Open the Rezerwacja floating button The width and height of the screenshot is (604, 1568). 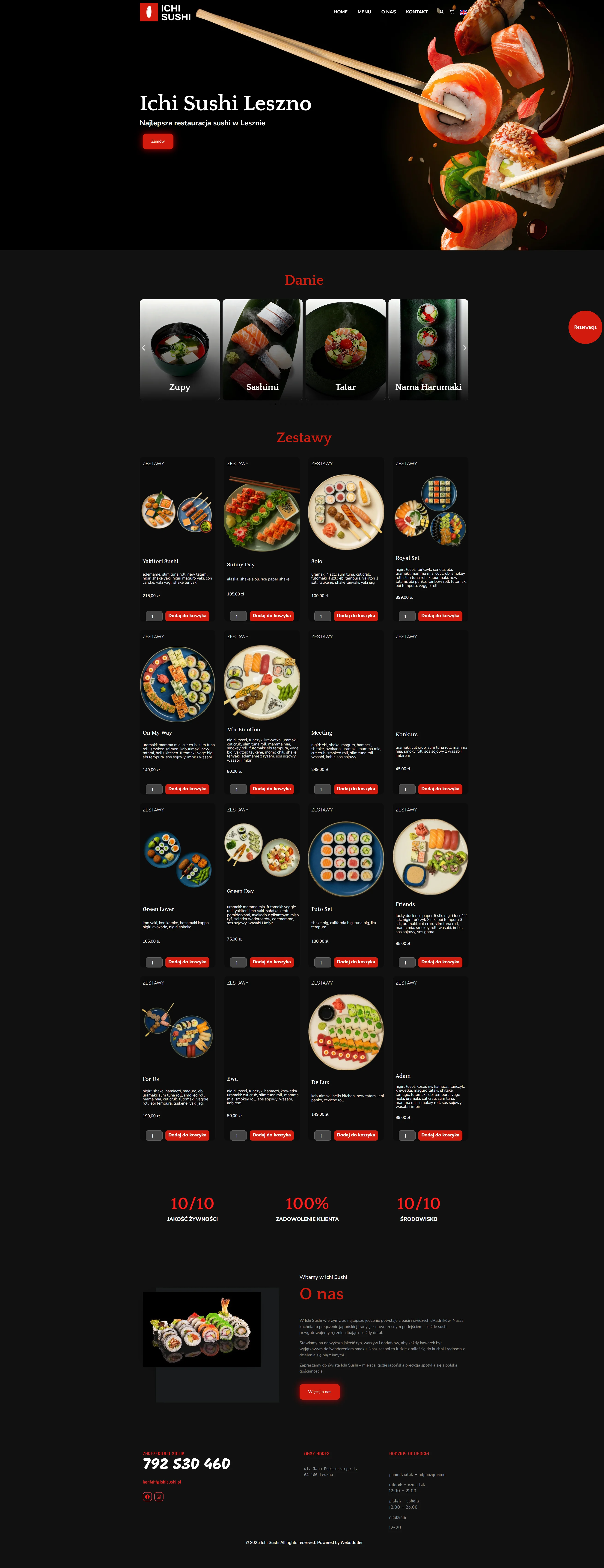tap(585, 327)
